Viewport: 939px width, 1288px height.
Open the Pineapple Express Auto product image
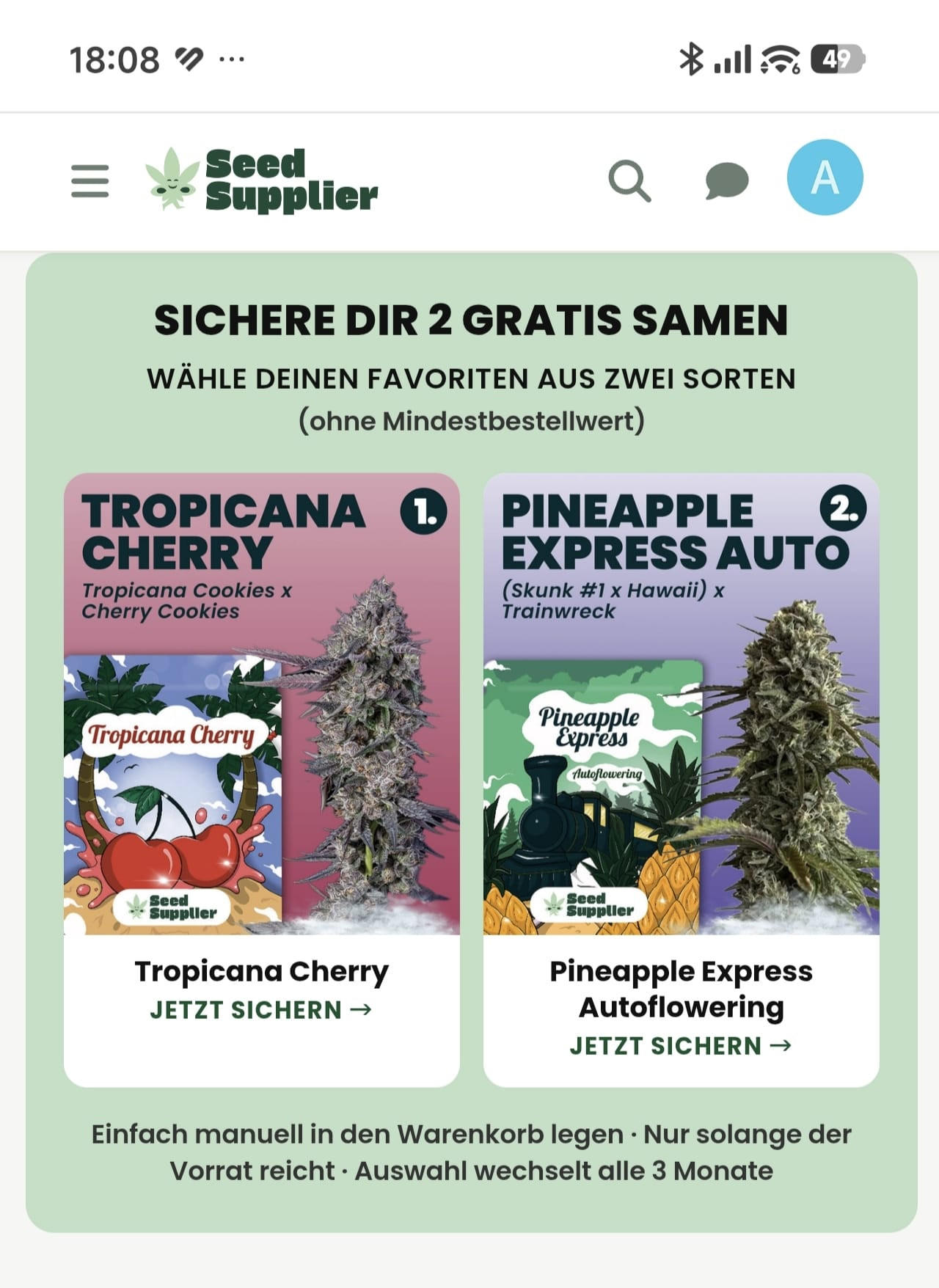[x=681, y=704]
